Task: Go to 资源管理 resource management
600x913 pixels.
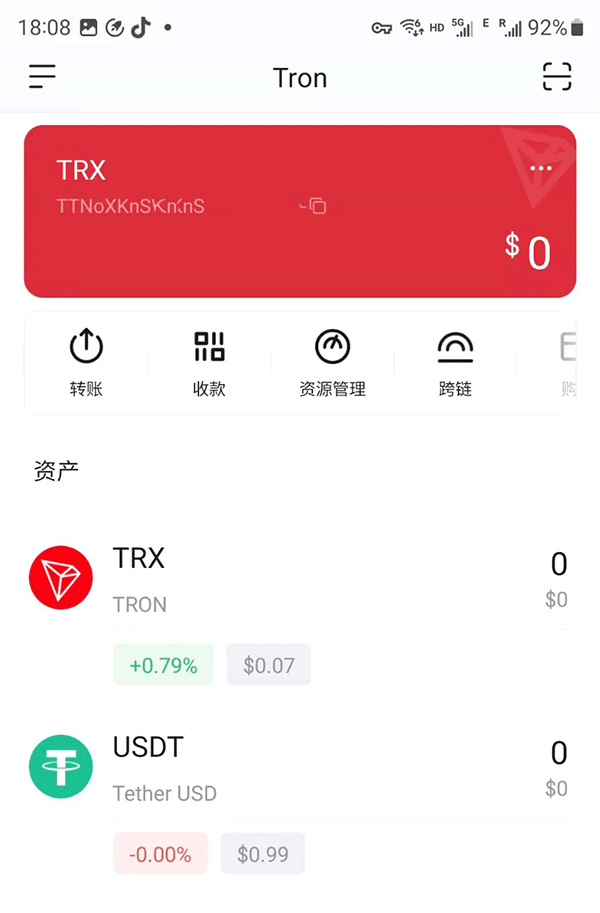Action: pyautogui.click(x=332, y=363)
